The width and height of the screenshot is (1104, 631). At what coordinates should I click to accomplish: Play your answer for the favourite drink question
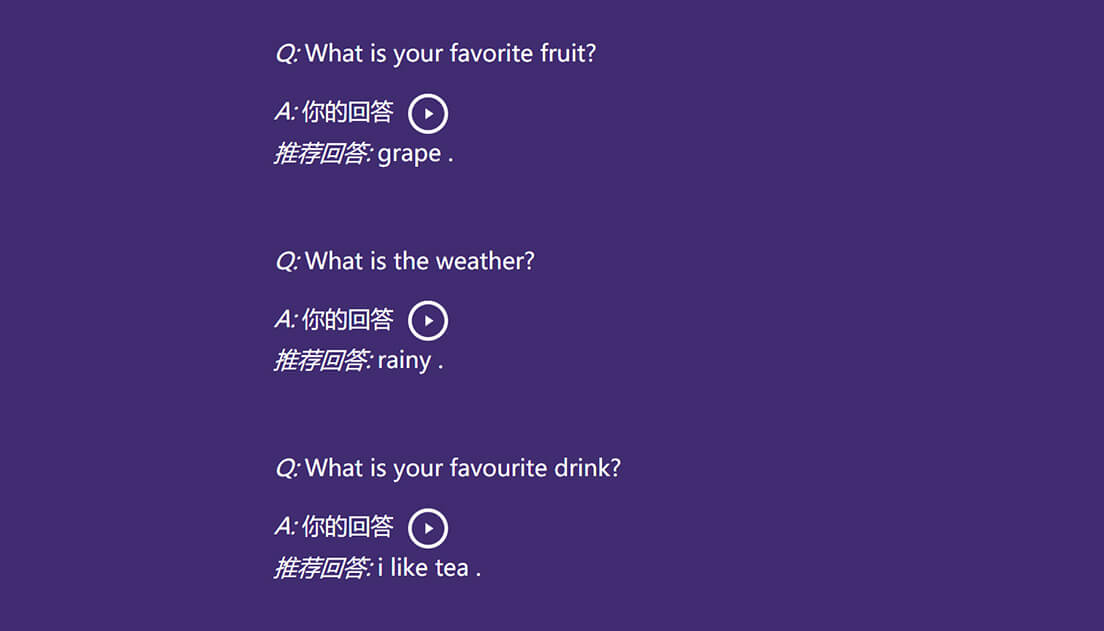[428, 528]
